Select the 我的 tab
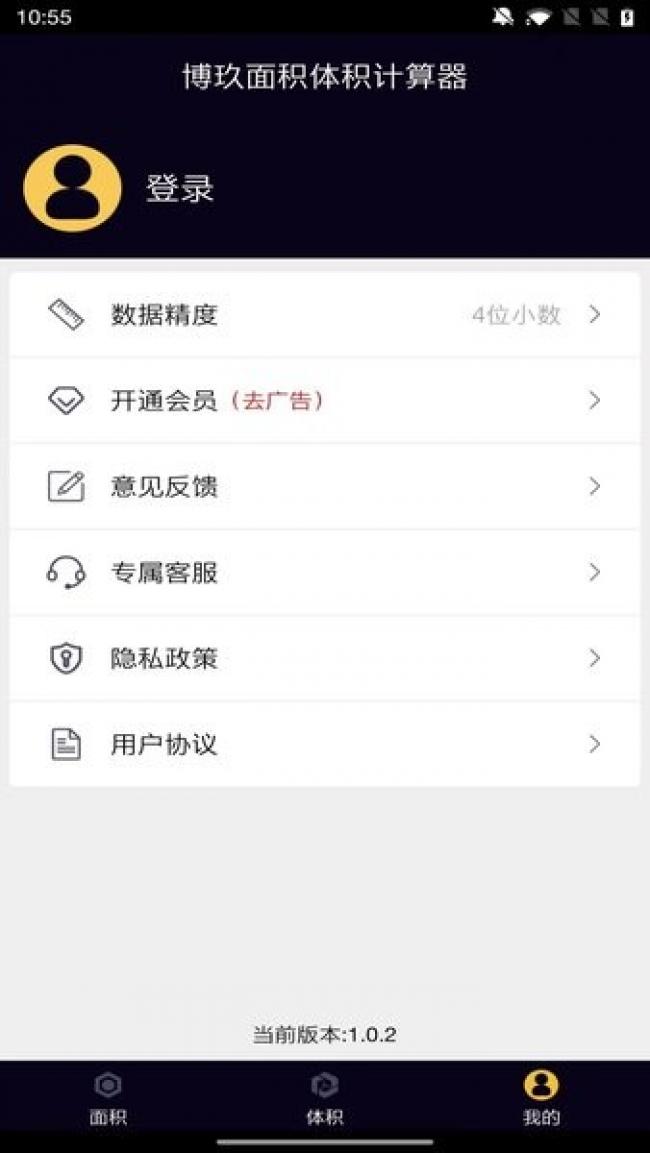The image size is (650, 1153). coord(541,1098)
